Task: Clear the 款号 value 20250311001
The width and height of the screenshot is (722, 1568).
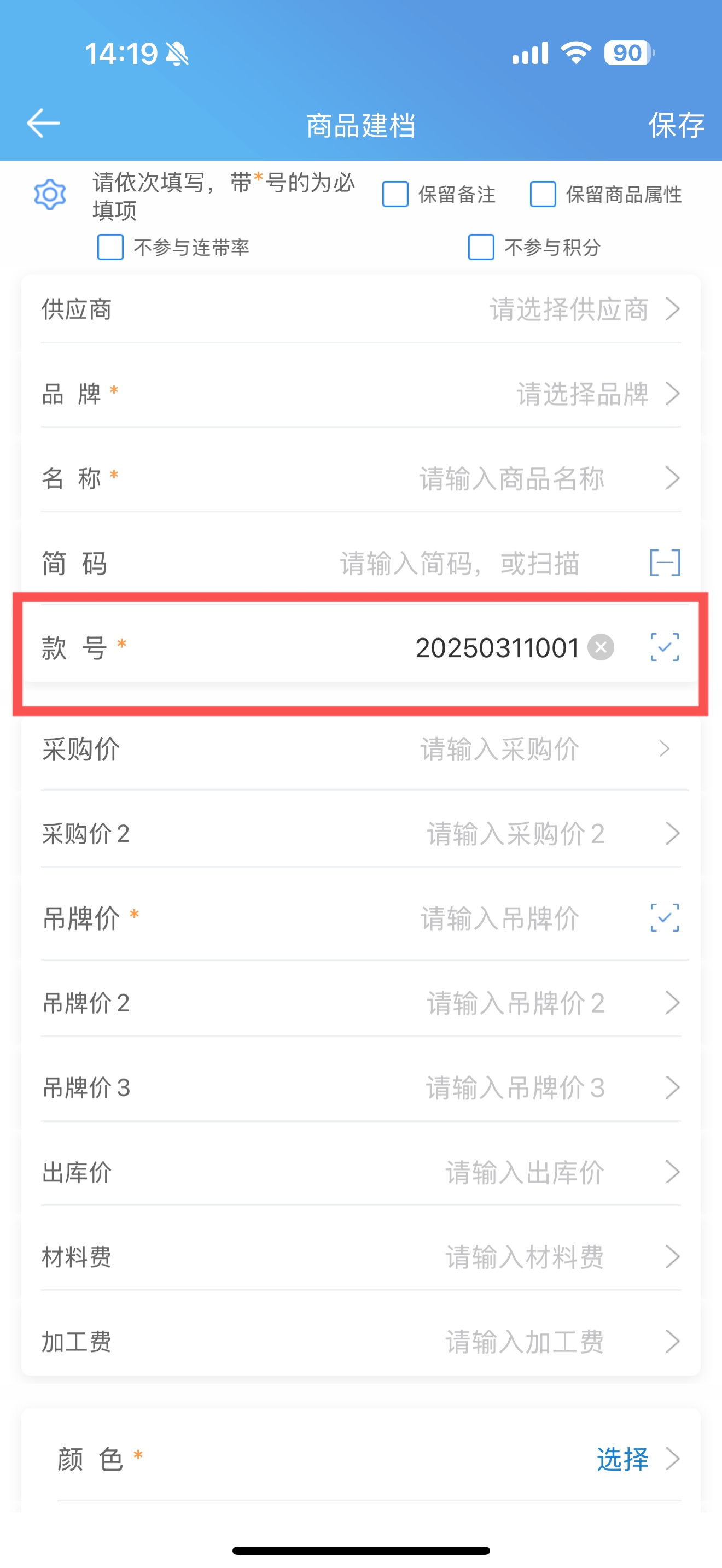Action: click(601, 648)
